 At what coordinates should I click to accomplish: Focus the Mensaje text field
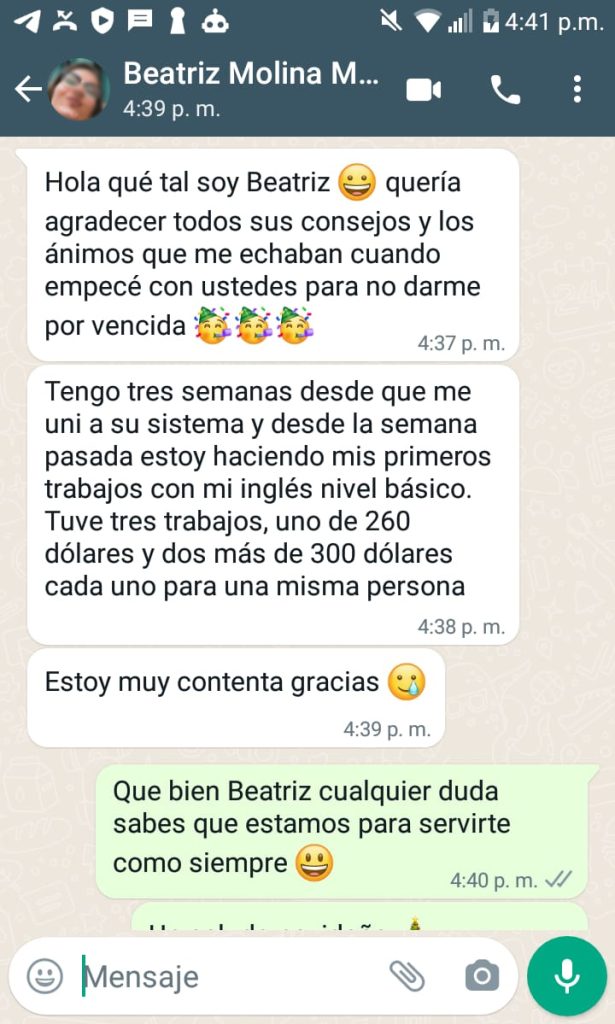232,977
